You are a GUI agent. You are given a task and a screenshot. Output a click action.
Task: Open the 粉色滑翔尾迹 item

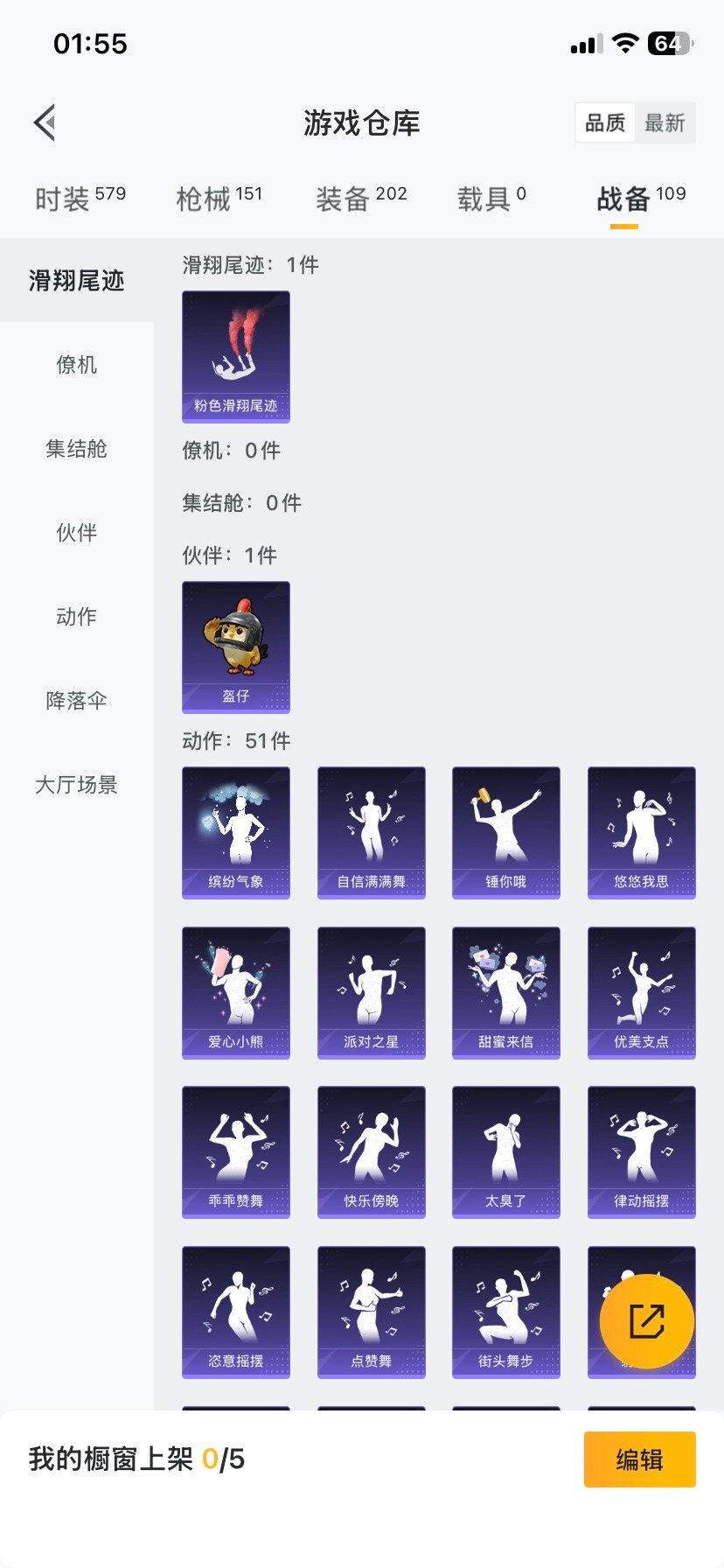[x=236, y=357]
